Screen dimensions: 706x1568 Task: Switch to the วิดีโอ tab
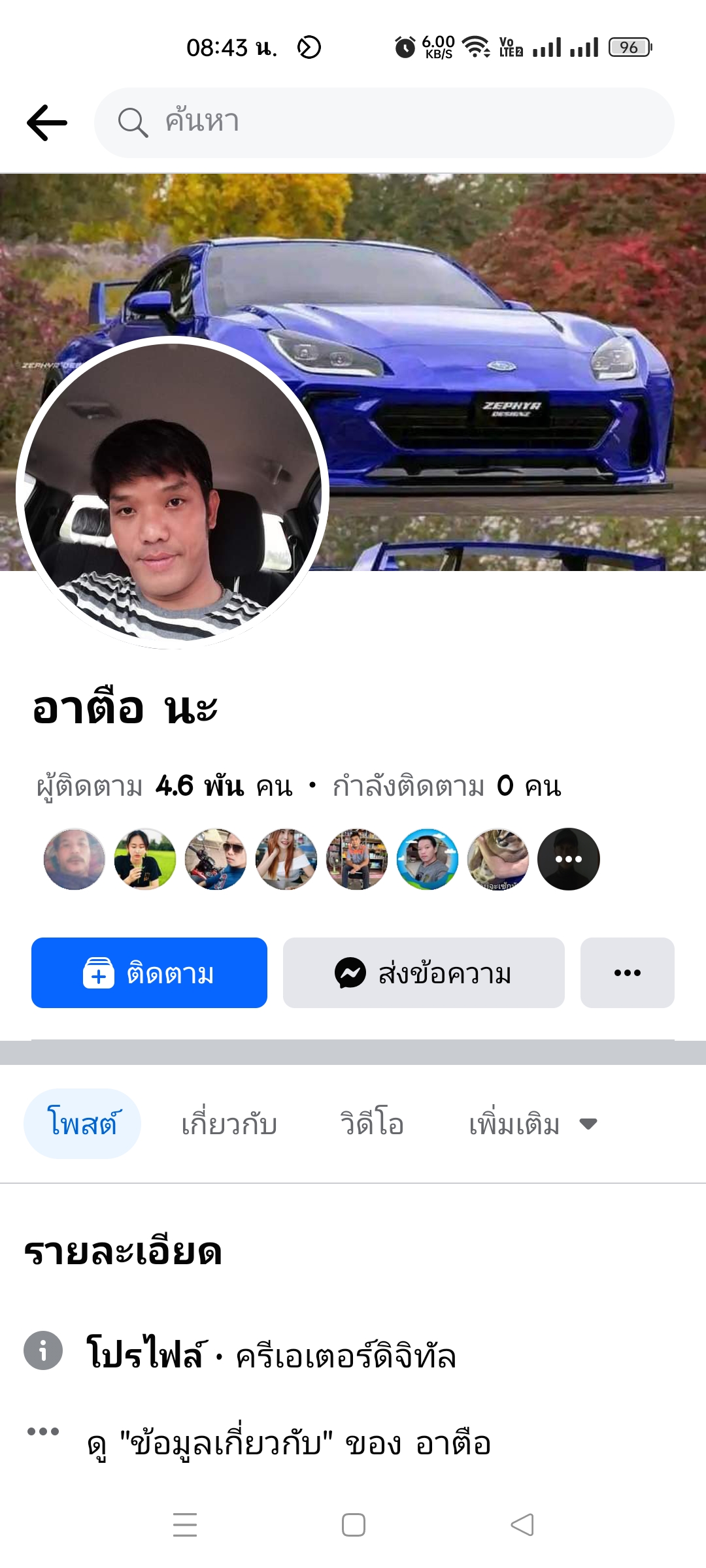coord(371,1124)
